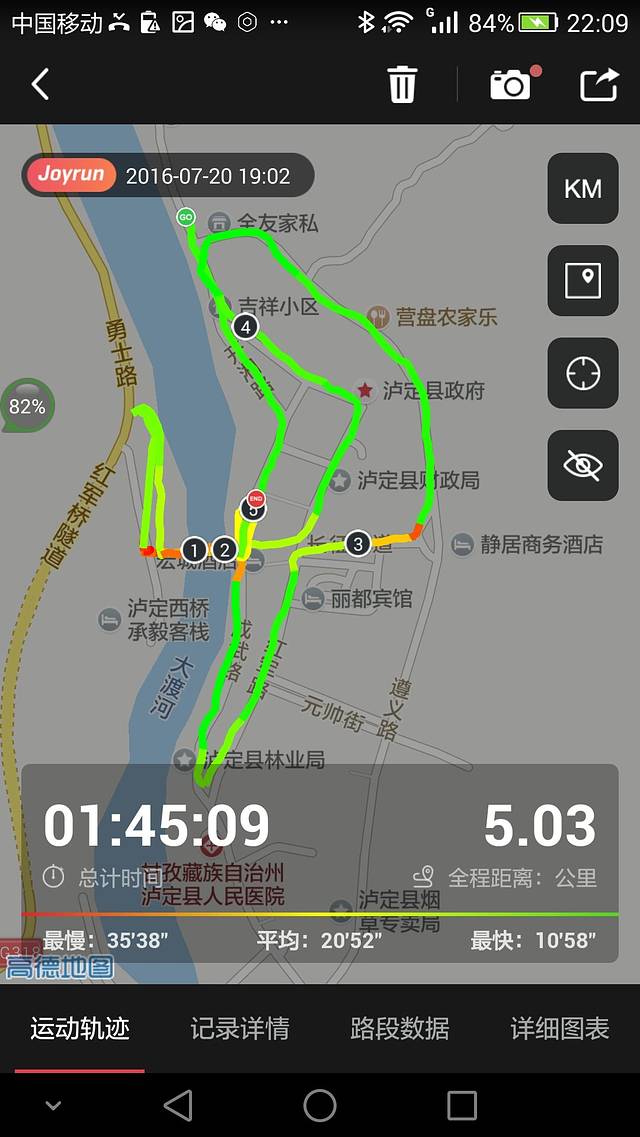View the 详细图表 tab
Screen dimensions: 640x1137
pos(560,1028)
